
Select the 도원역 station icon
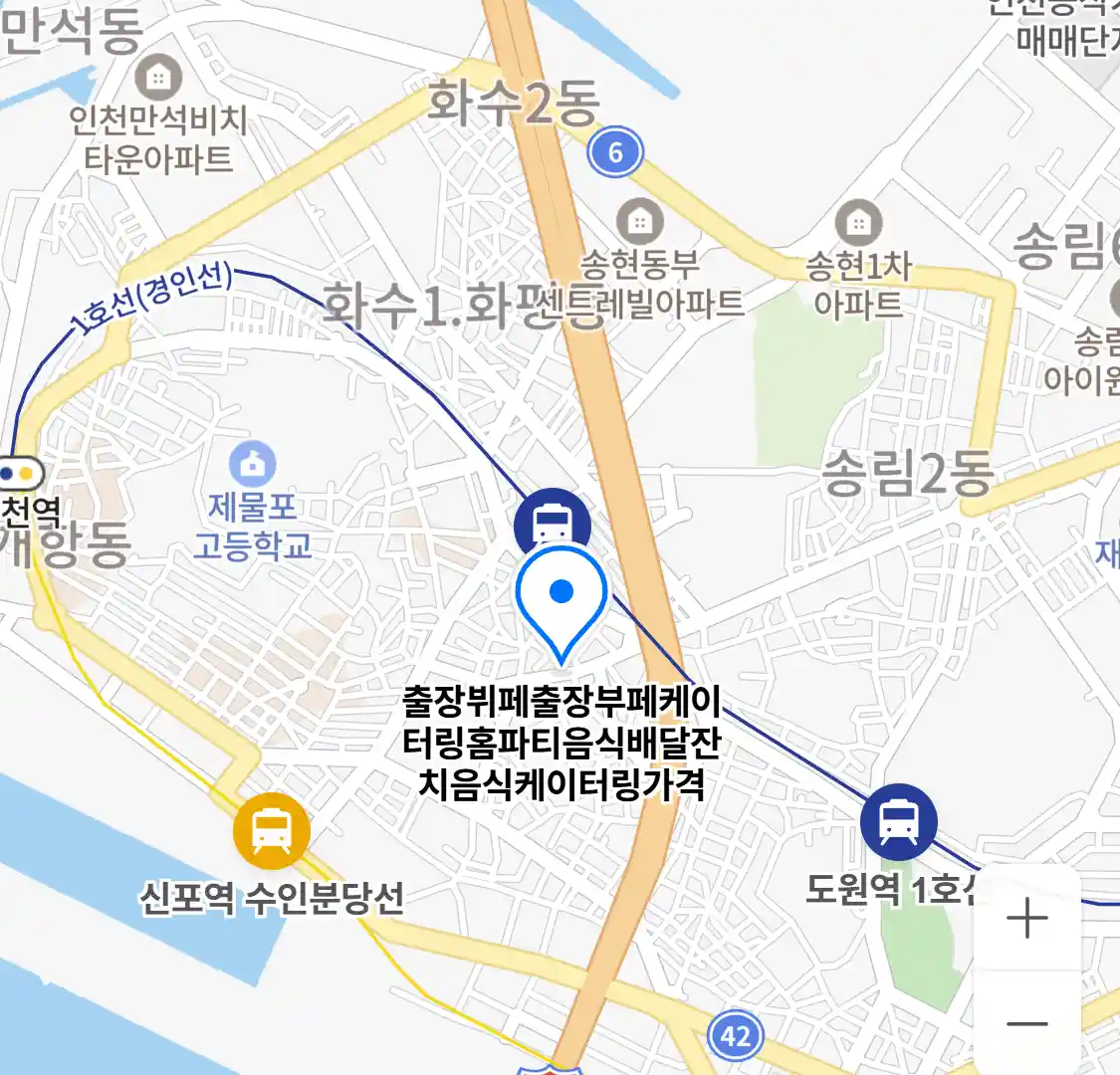898,822
